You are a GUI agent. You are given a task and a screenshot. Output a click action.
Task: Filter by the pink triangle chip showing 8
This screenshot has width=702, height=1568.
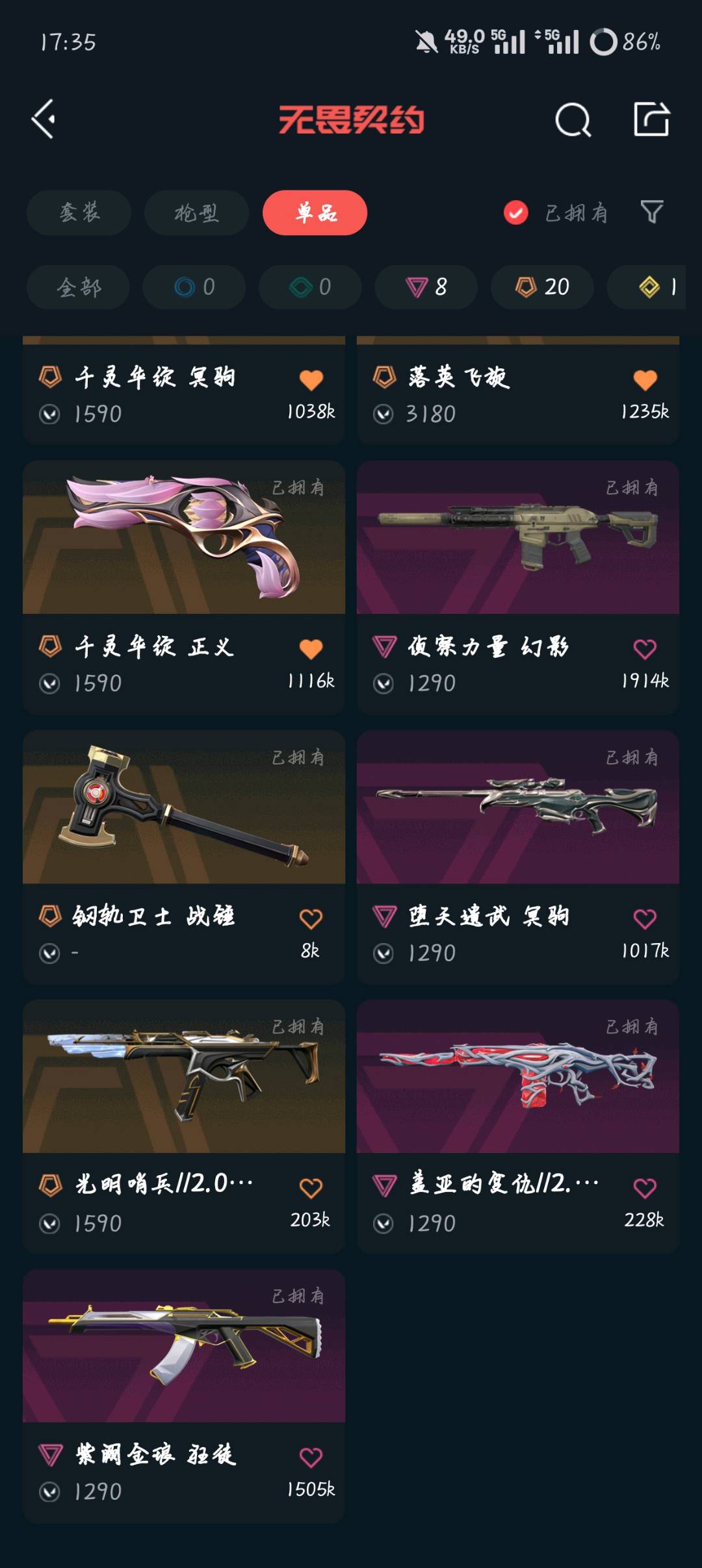point(426,286)
